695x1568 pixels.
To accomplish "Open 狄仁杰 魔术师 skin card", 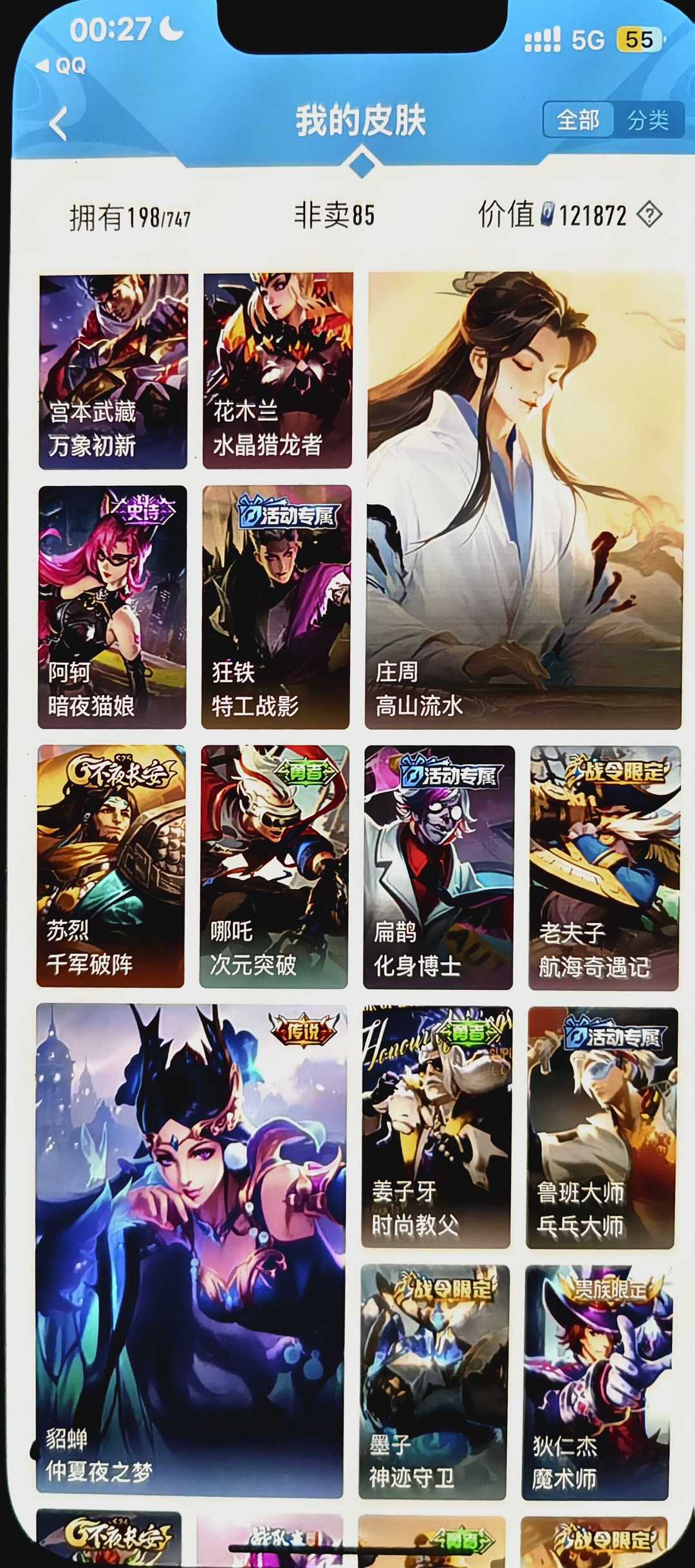I will tap(597, 1383).
